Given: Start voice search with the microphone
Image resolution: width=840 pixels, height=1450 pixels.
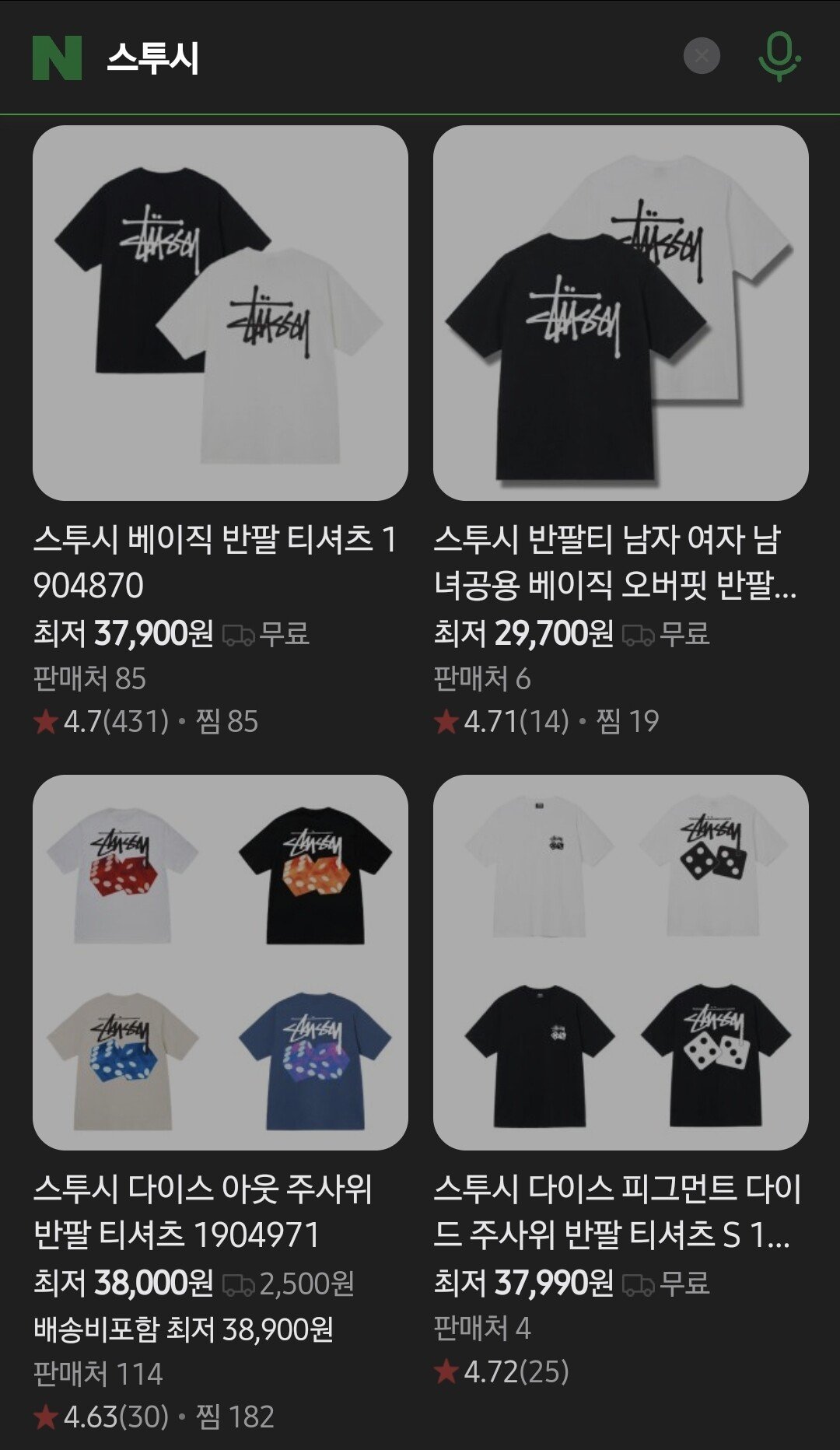Looking at the screenshot, I should [779, 57].
